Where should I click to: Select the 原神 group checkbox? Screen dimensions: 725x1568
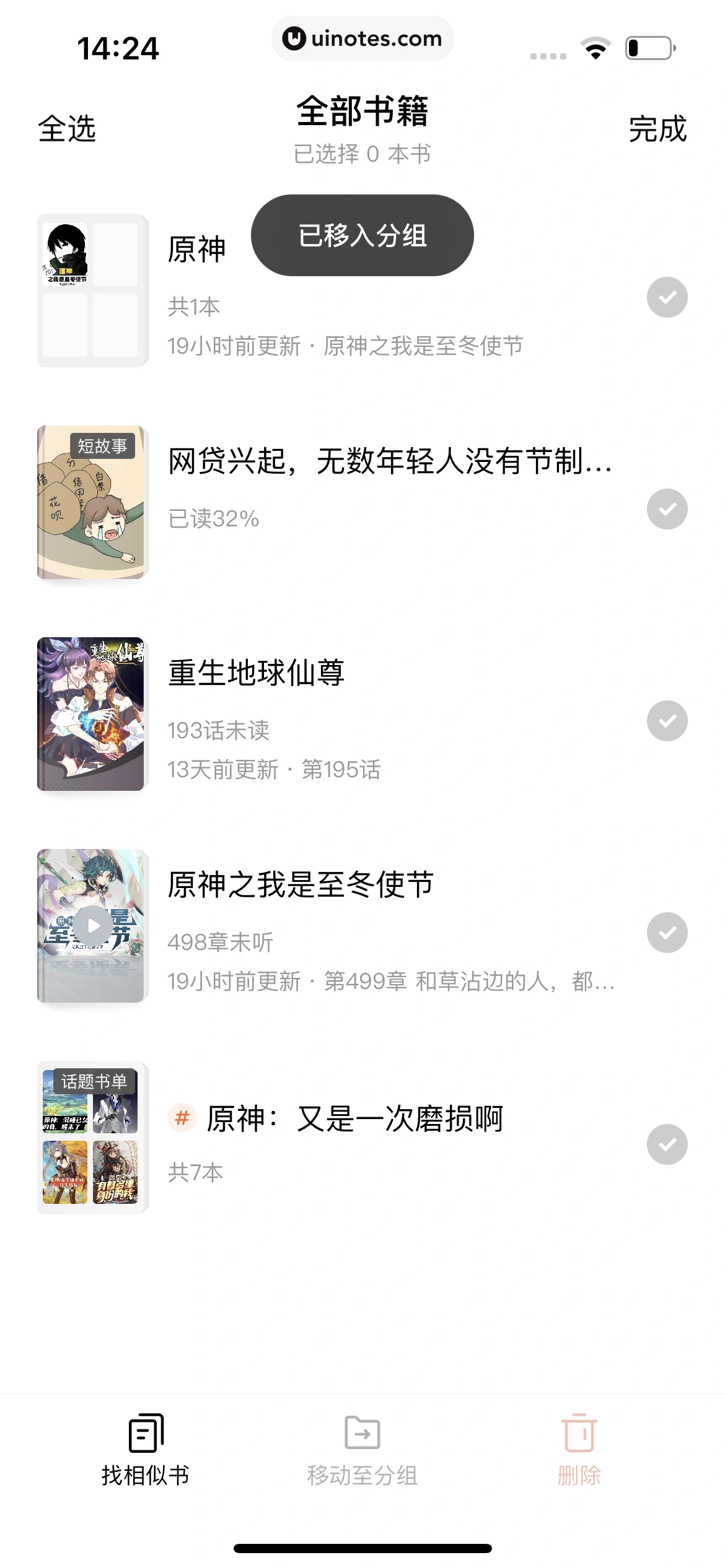(667, 297)
